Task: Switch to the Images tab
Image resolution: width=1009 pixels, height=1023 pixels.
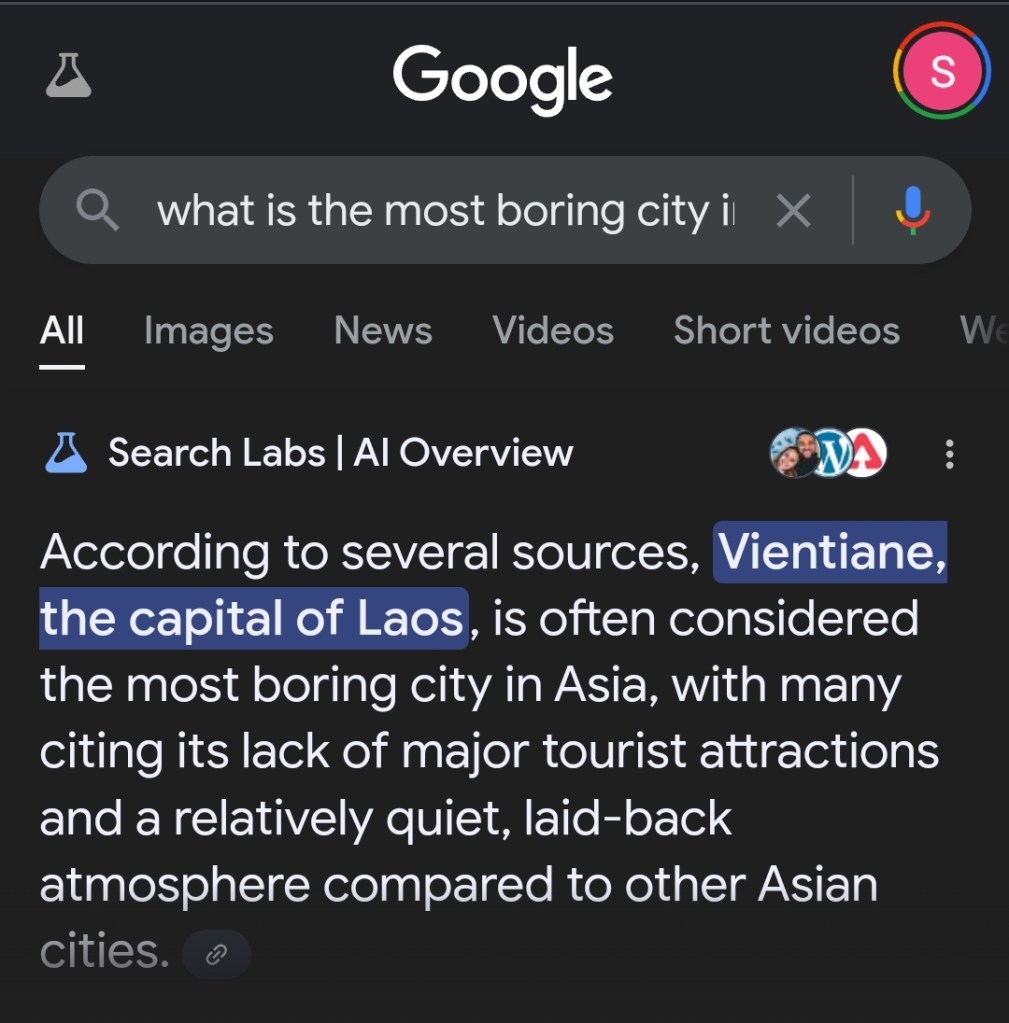Action: pos(208,331)
